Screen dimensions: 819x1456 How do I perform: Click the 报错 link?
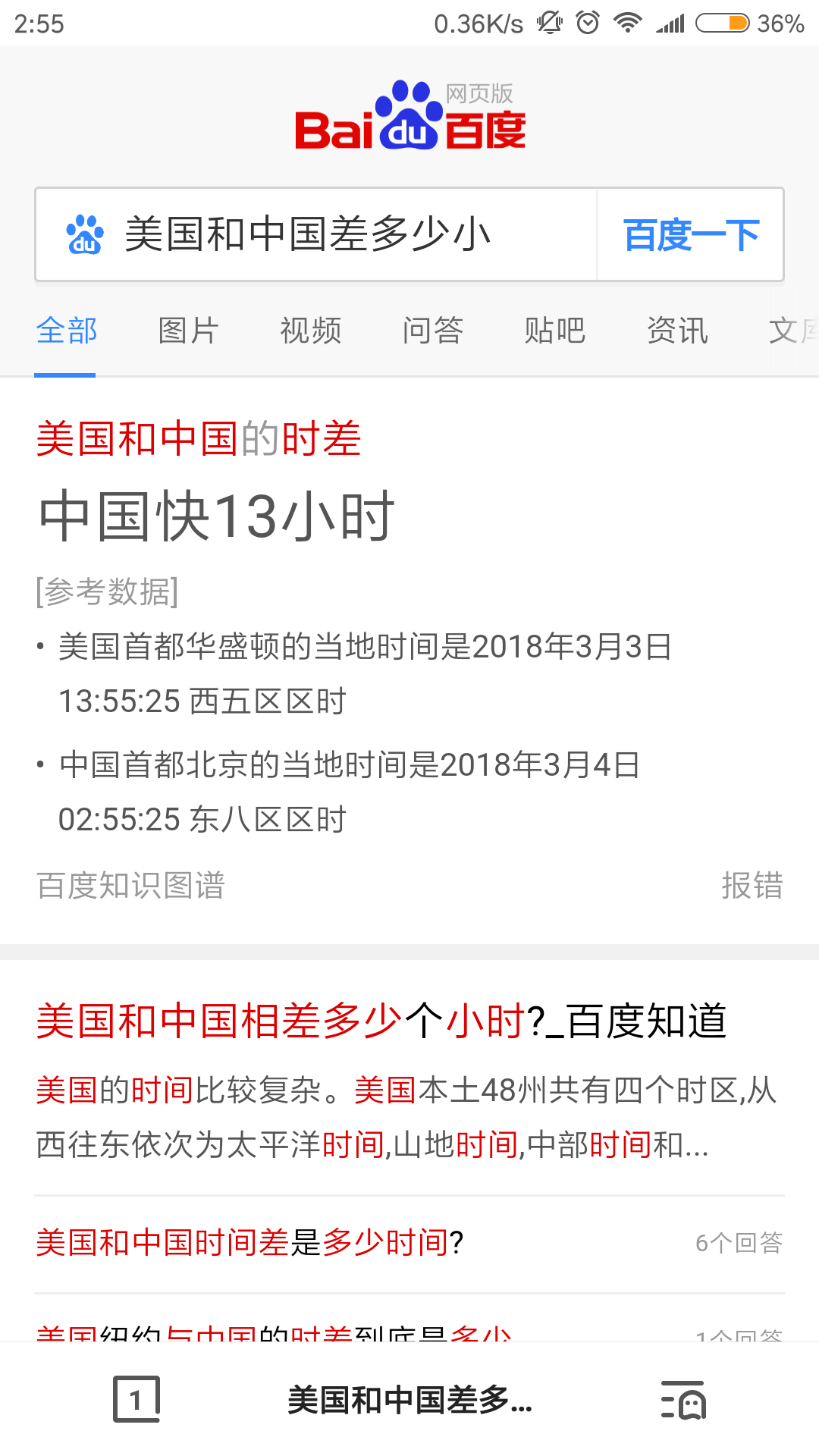tap(753, 886)
